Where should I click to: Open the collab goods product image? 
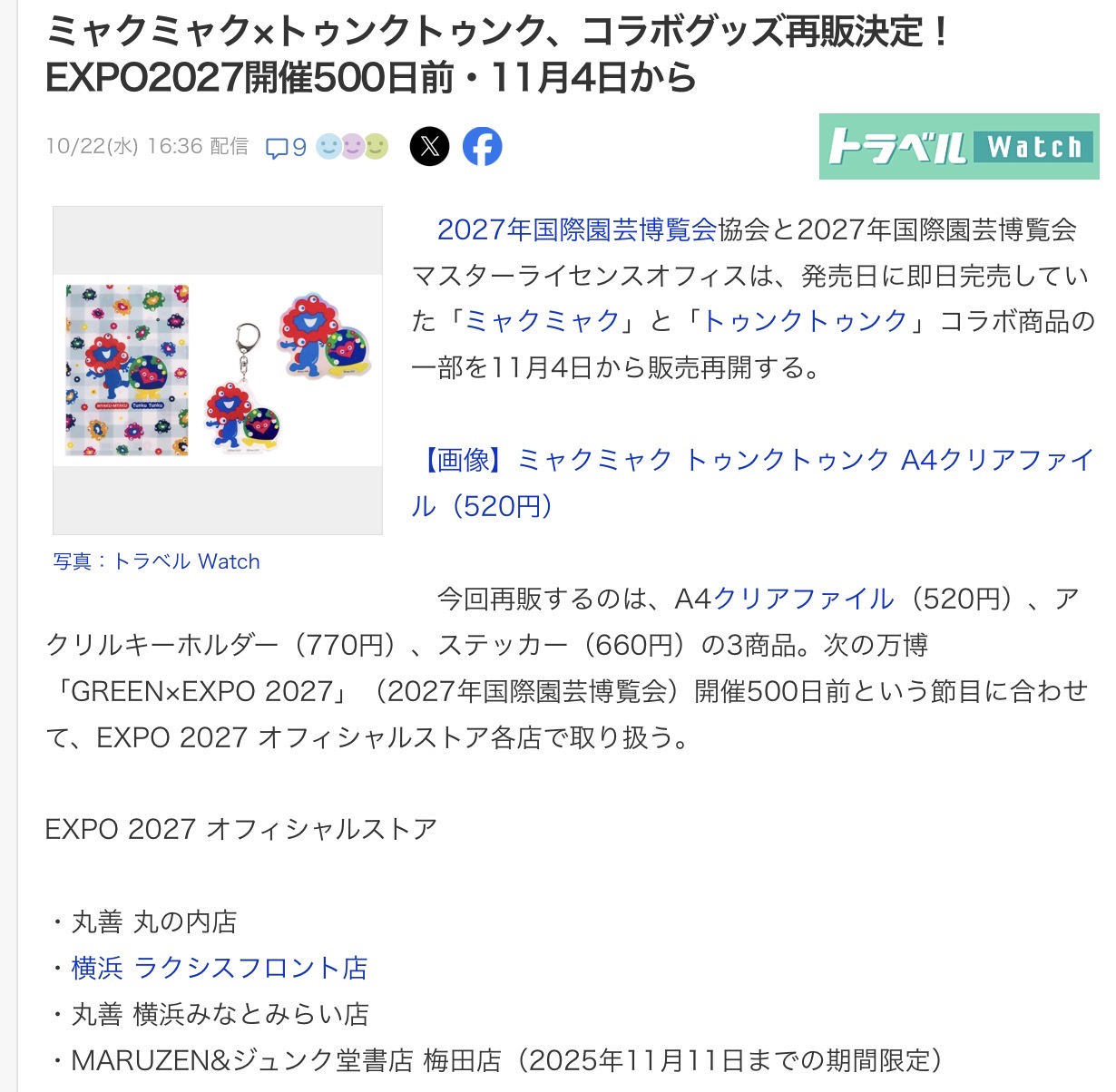pyautogui.click(x=218, y=370)
